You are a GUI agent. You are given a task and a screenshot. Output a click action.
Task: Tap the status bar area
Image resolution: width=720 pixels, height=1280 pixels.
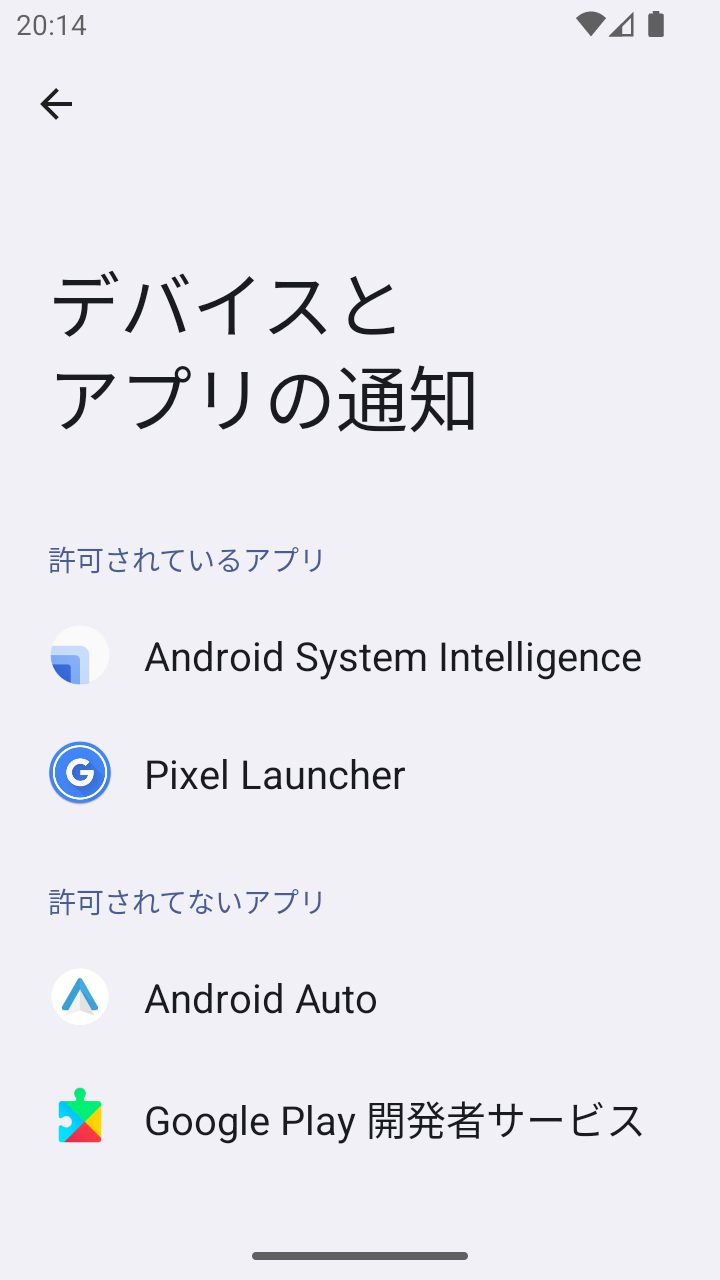(360, 27)
